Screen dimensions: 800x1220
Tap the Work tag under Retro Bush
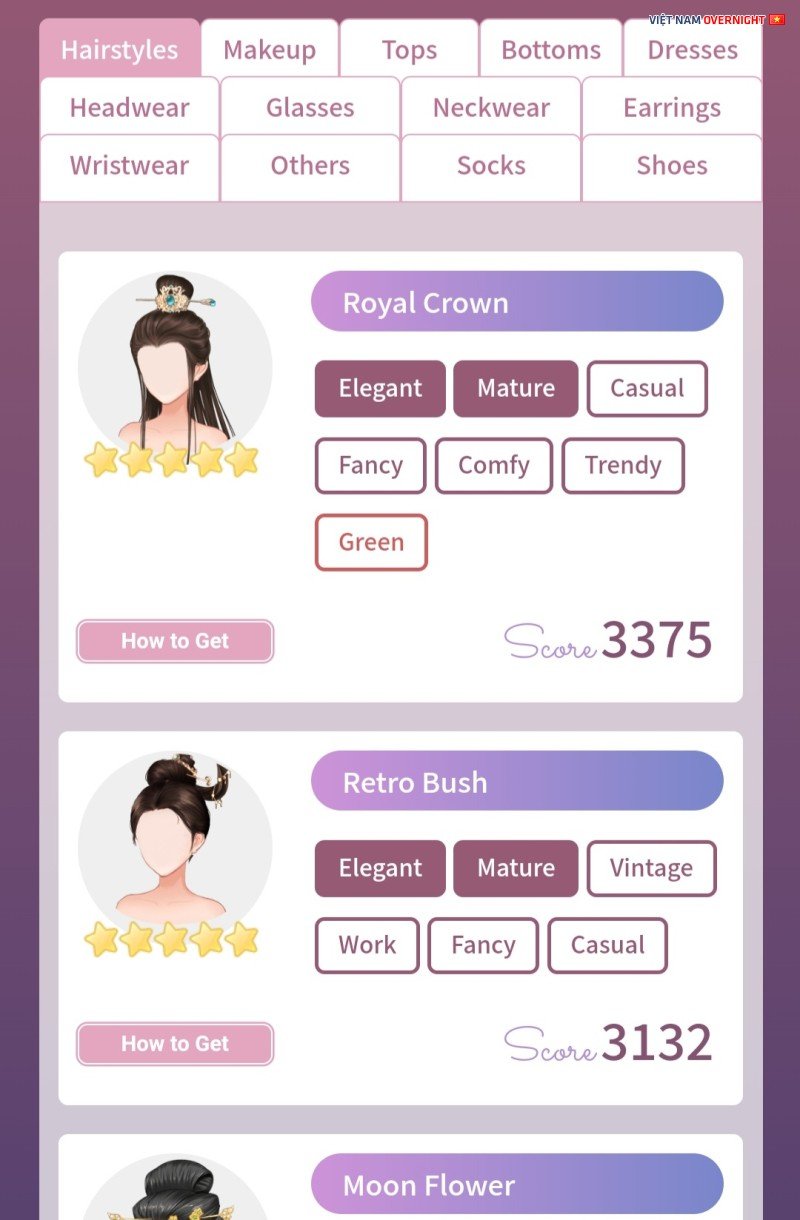[x=367, y=945]
